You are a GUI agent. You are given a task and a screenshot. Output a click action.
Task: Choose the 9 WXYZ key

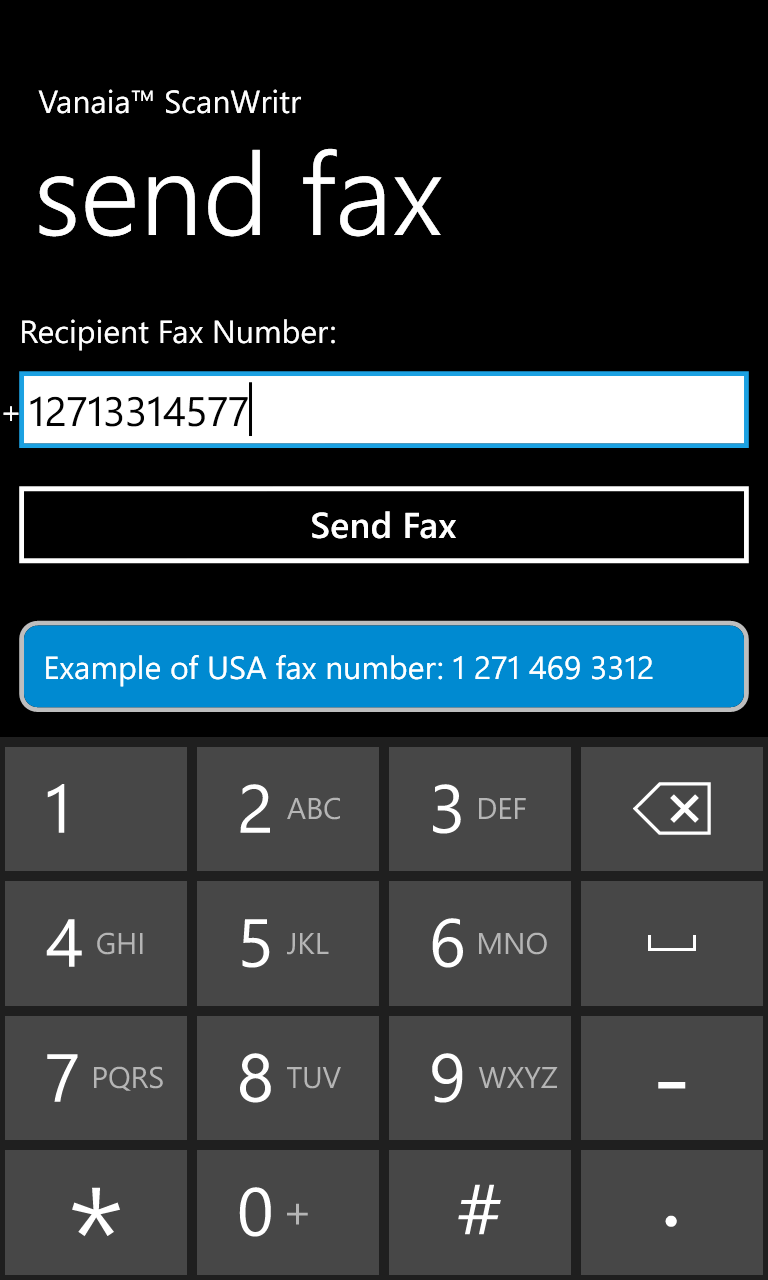(480, 1077)
